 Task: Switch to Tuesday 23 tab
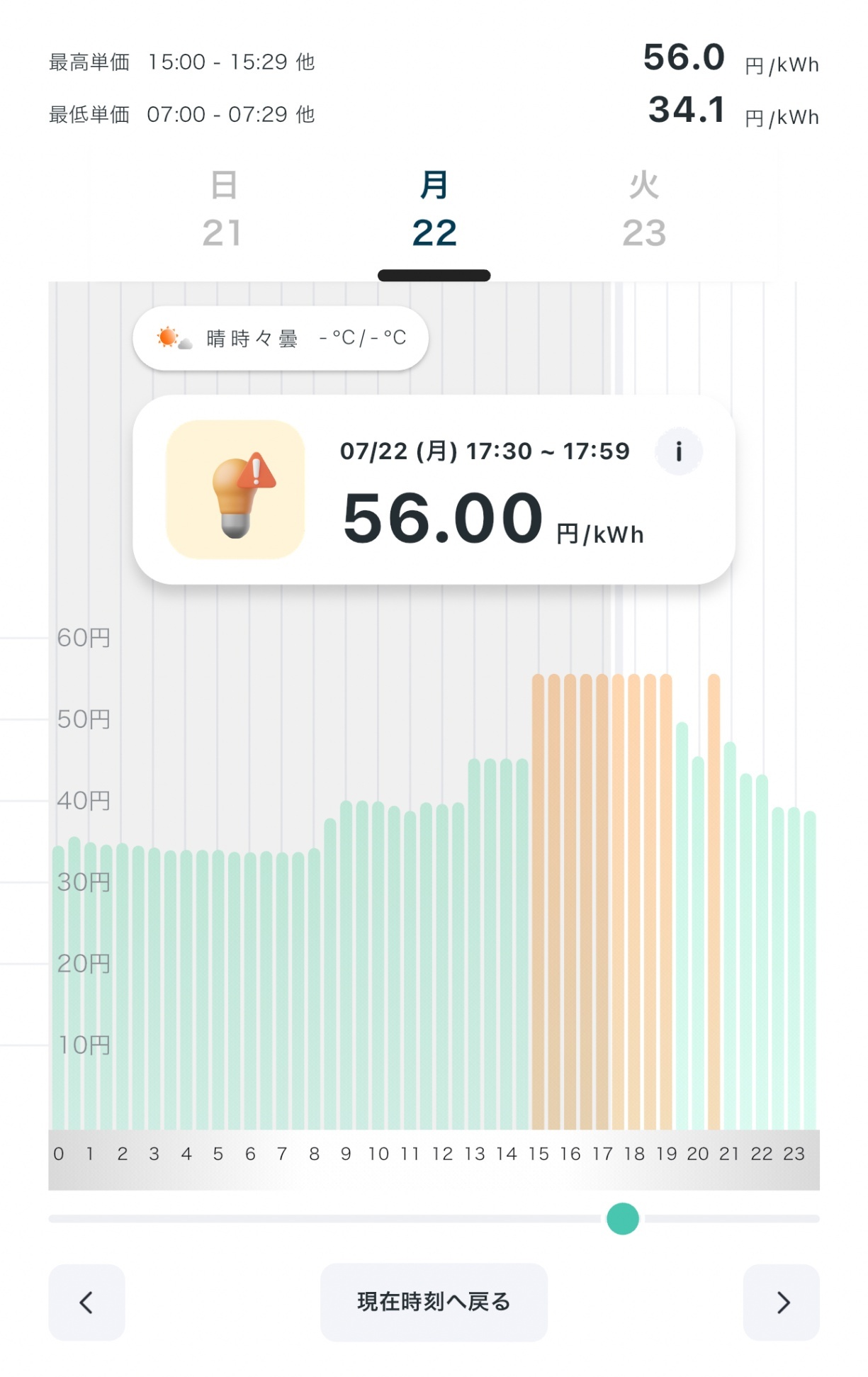click(x=643, y=210)
